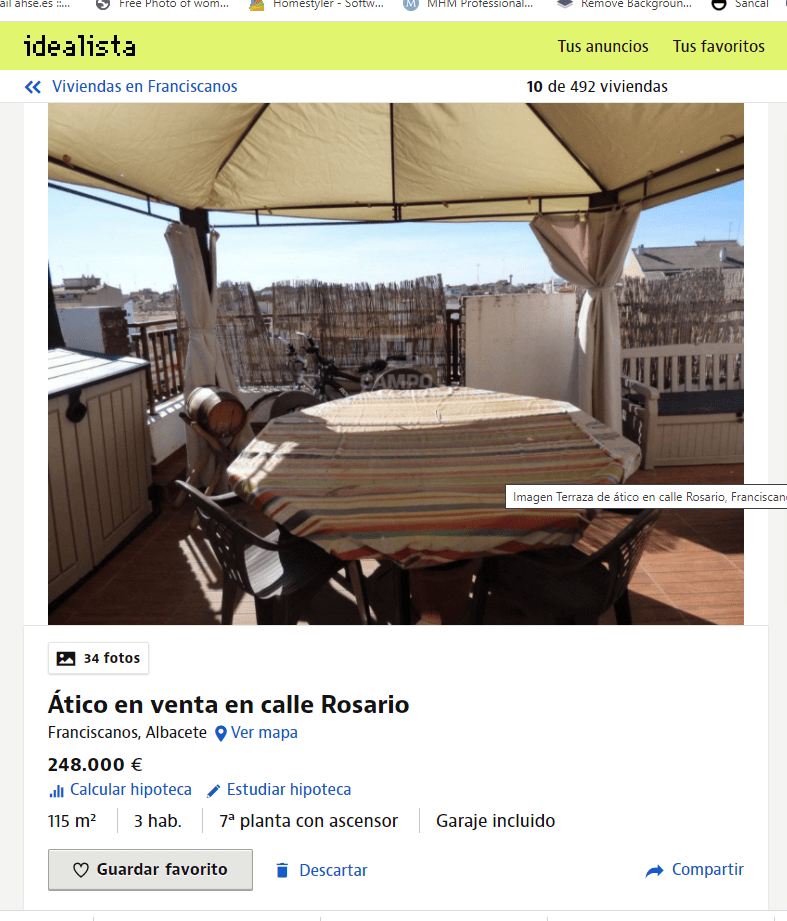Save listing with Guardar favorito

(150, 870)
